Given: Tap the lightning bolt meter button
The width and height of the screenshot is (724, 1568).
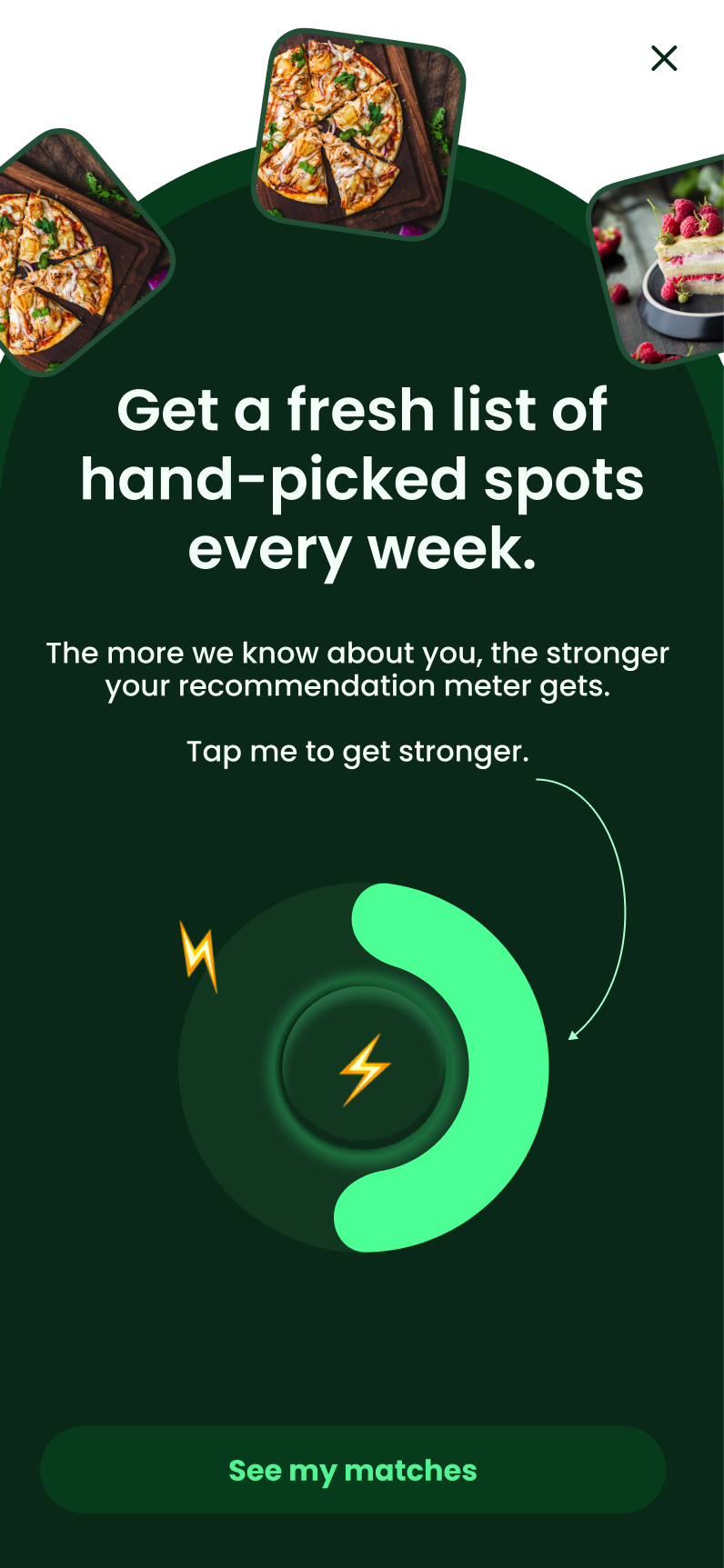Looking at the screenshot, I should click(364, 1068).
